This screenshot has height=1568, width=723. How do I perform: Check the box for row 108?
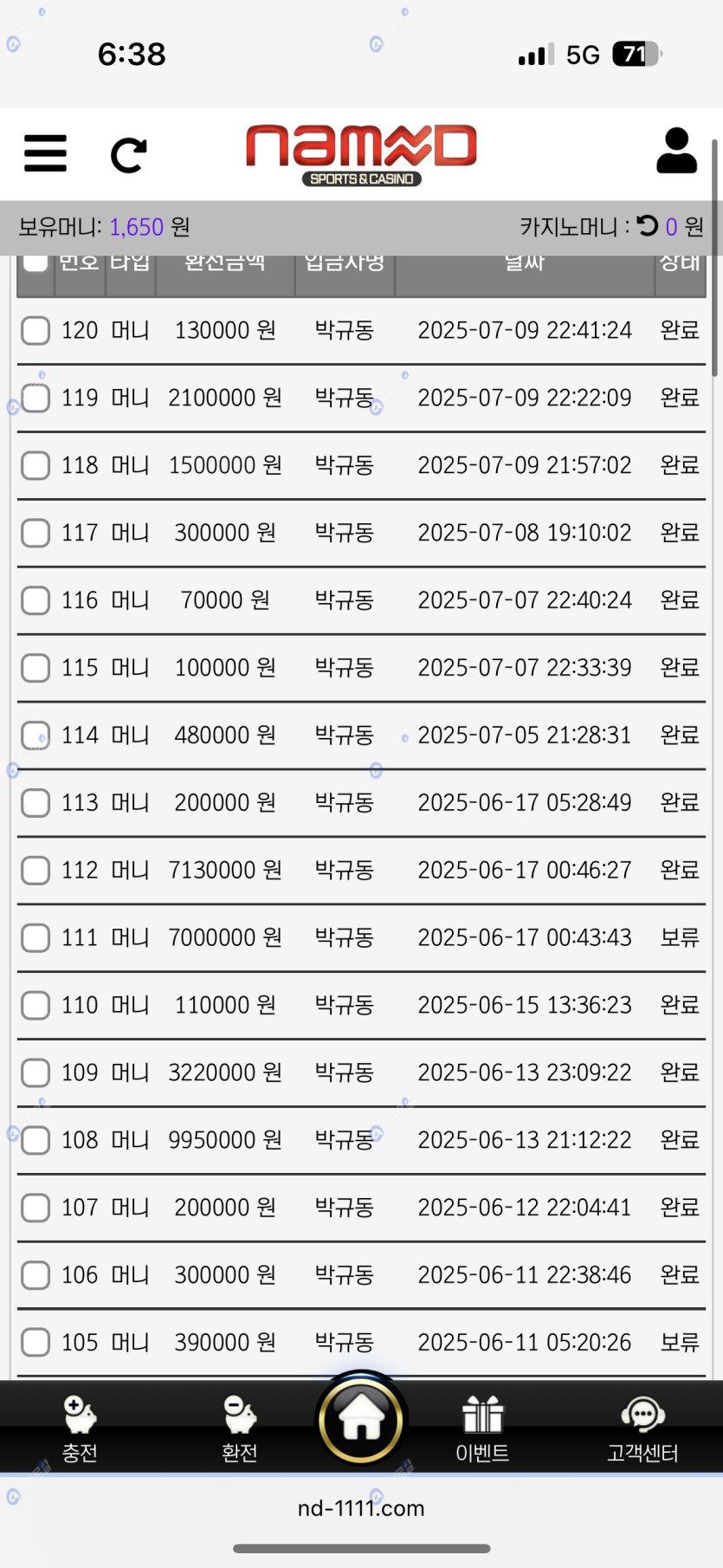click(x=36, y=1141)
